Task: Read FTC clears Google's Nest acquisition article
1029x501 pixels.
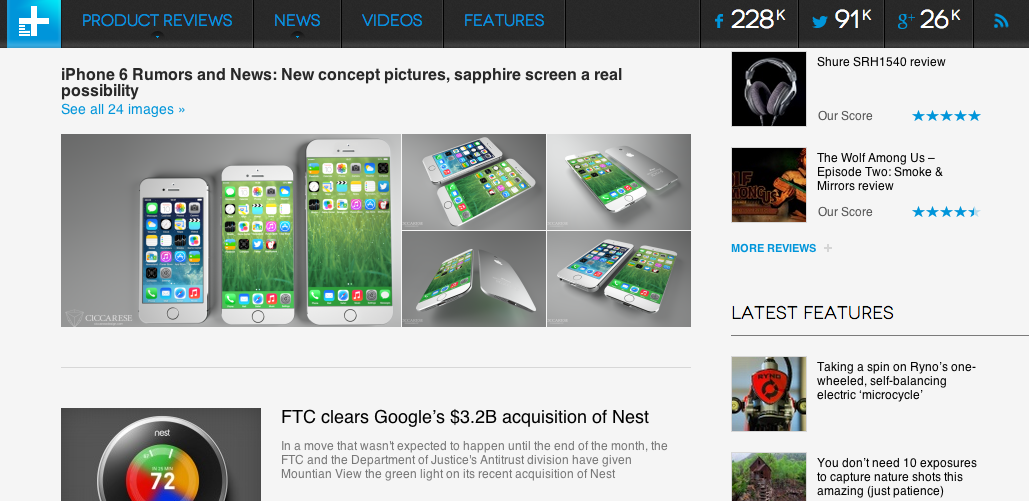Action: click(x=465, y=417)
